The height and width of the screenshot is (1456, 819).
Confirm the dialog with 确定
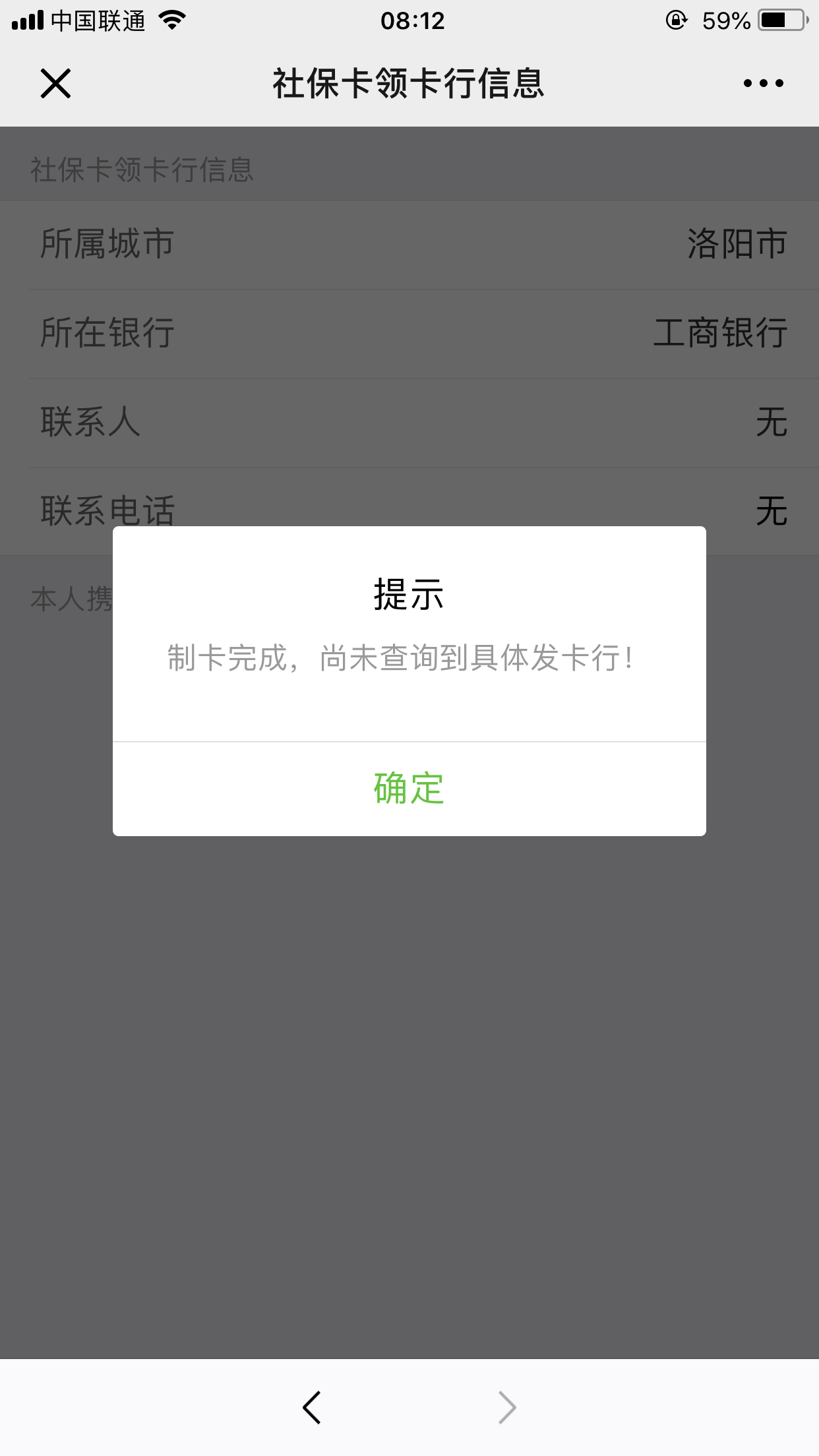point(409,789)
